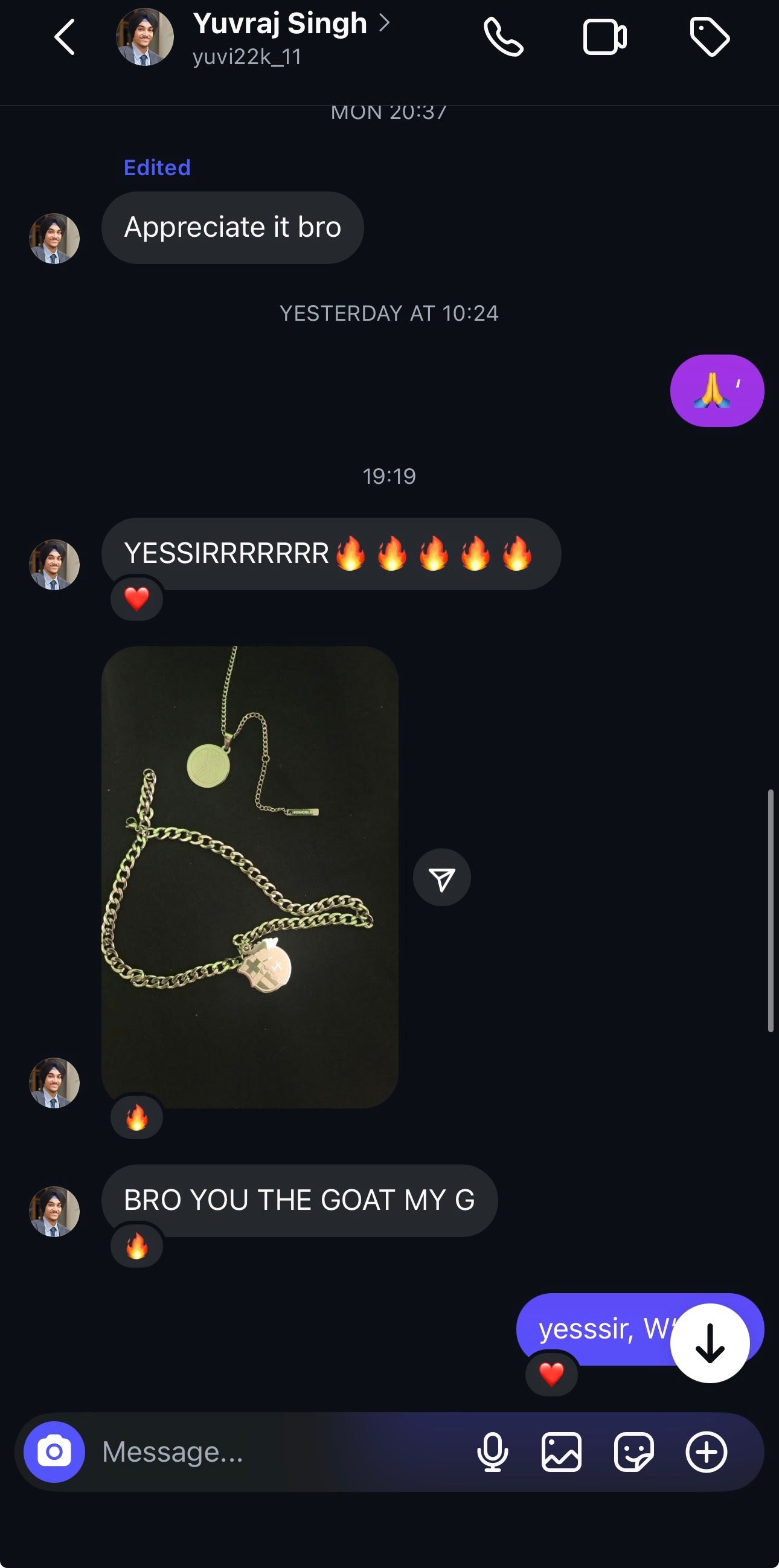This screenshot has width=779, height=1568.
Task: Pick a photo from the gallery
Action: tap(561, 1452)
